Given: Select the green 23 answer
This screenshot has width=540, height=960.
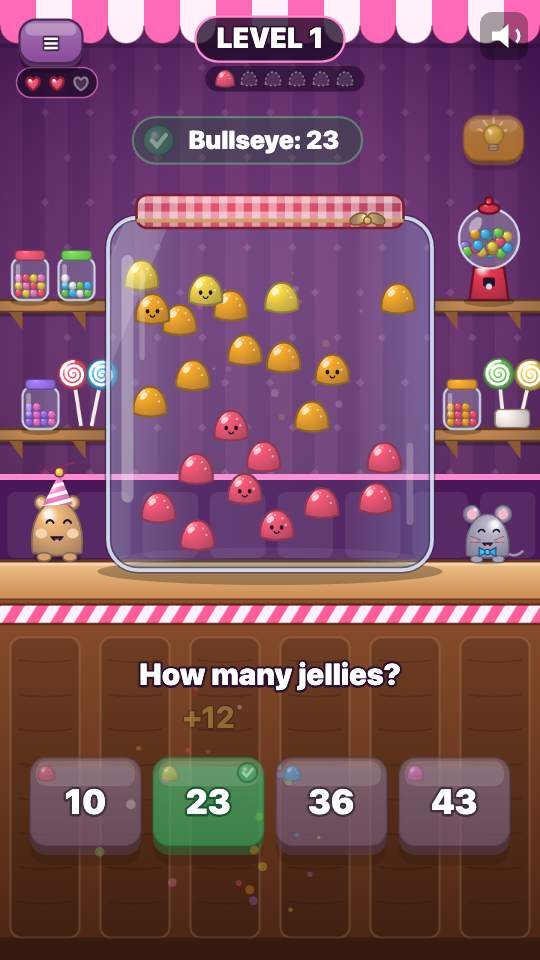Looking at the screenshot, I should point(208,803).
